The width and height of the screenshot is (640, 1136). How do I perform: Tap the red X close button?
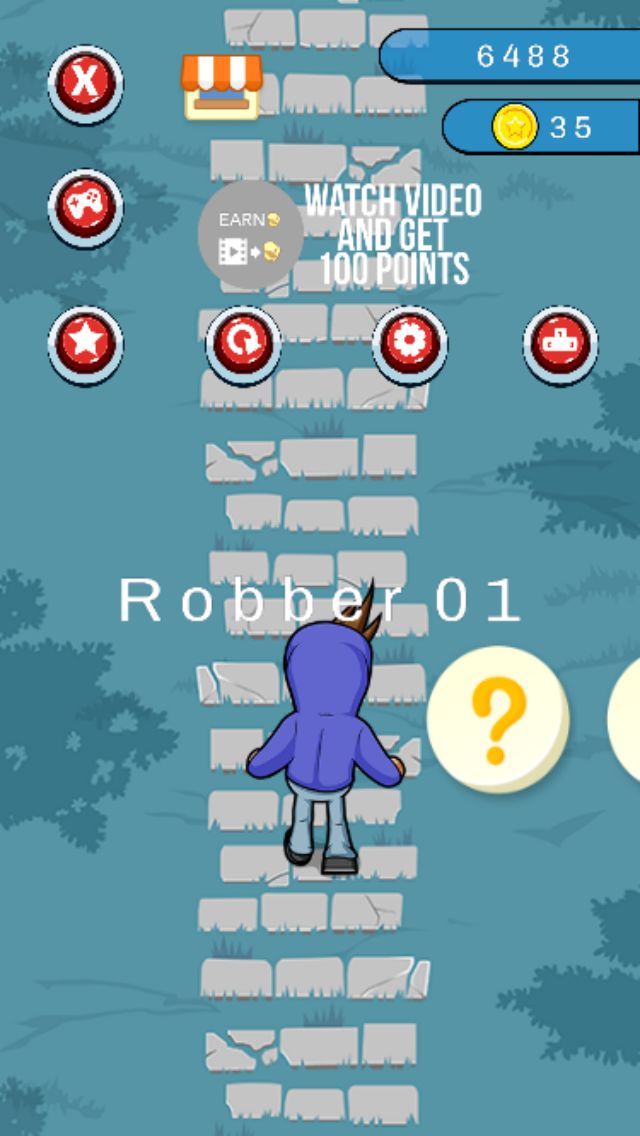coord(86,84)
